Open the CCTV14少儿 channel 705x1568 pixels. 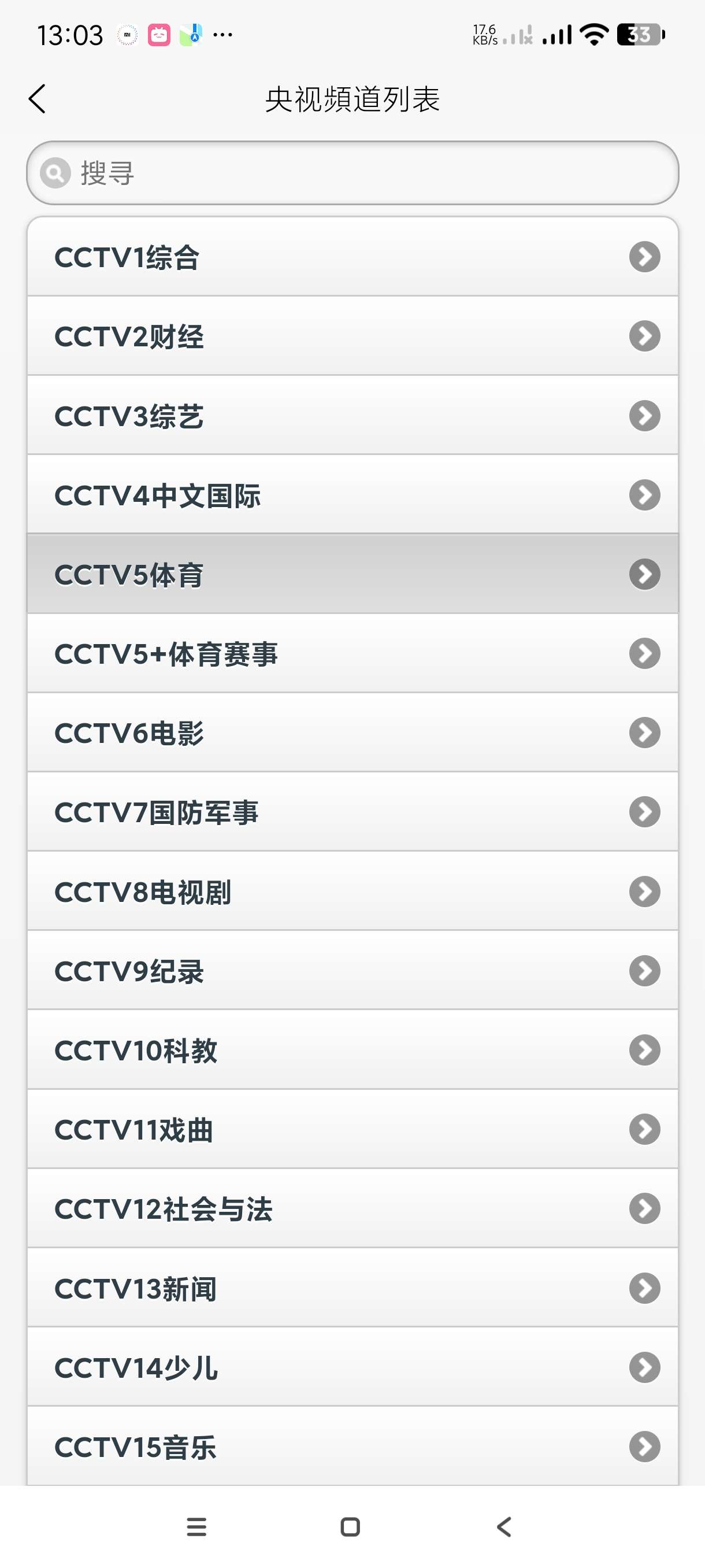point(353,1368)
